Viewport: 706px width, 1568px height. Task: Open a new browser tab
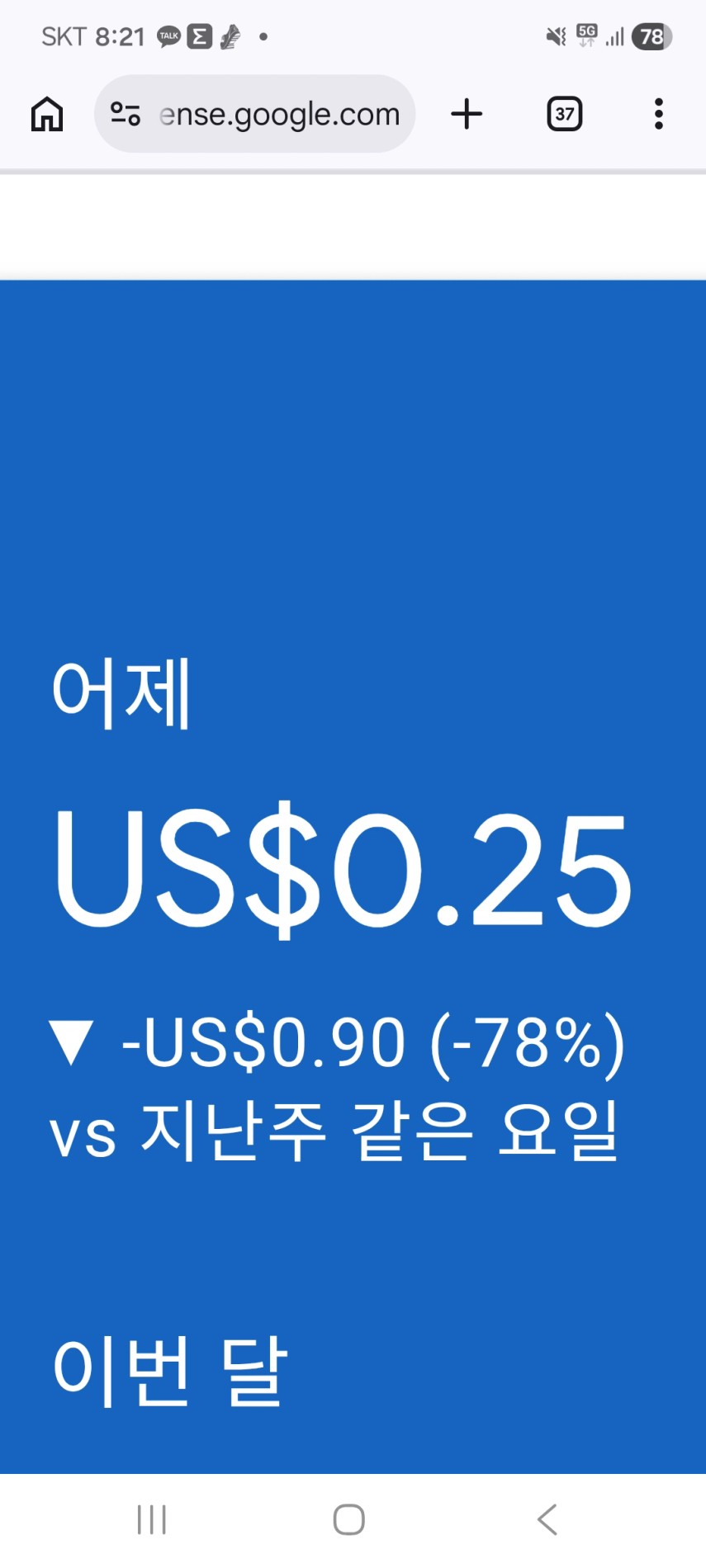467,114
